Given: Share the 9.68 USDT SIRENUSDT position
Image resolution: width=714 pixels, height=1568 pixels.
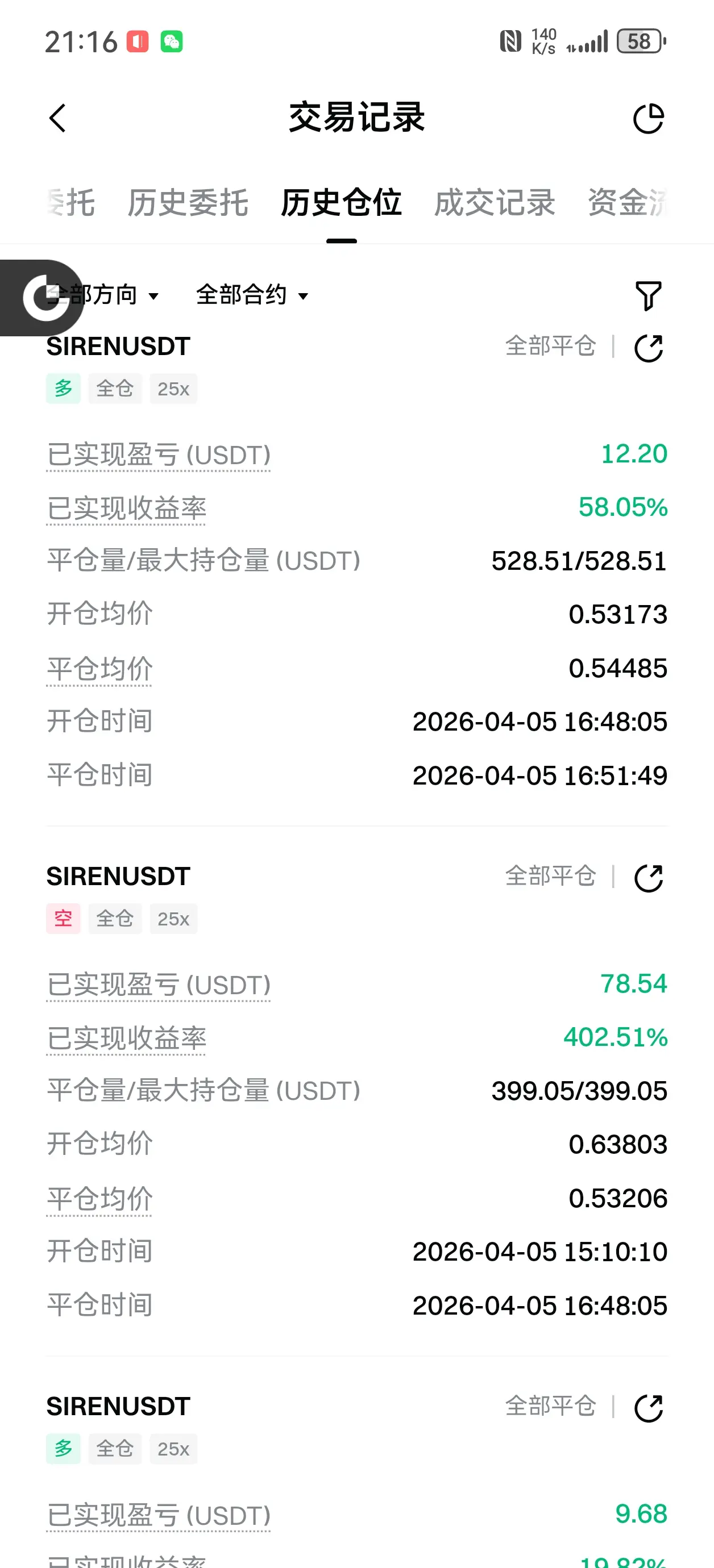Looking at the screenshot, I should [648, 1408].
